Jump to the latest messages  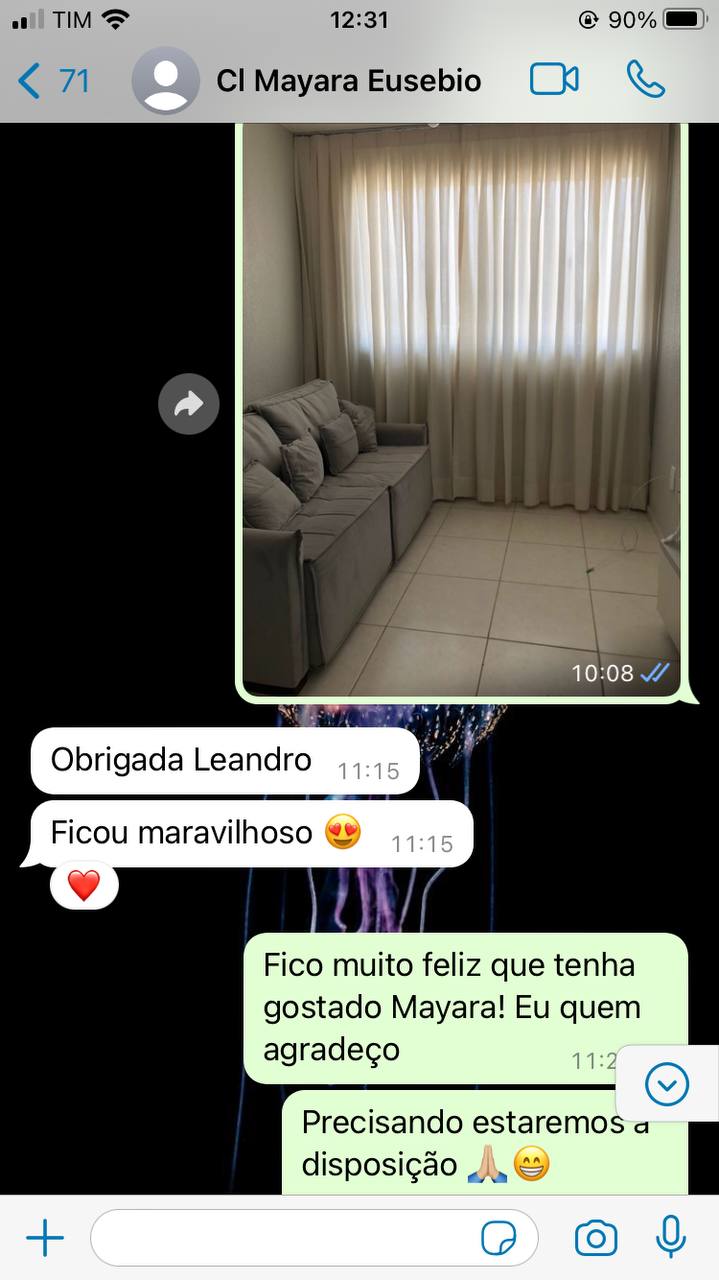(x=667, y=1083)
